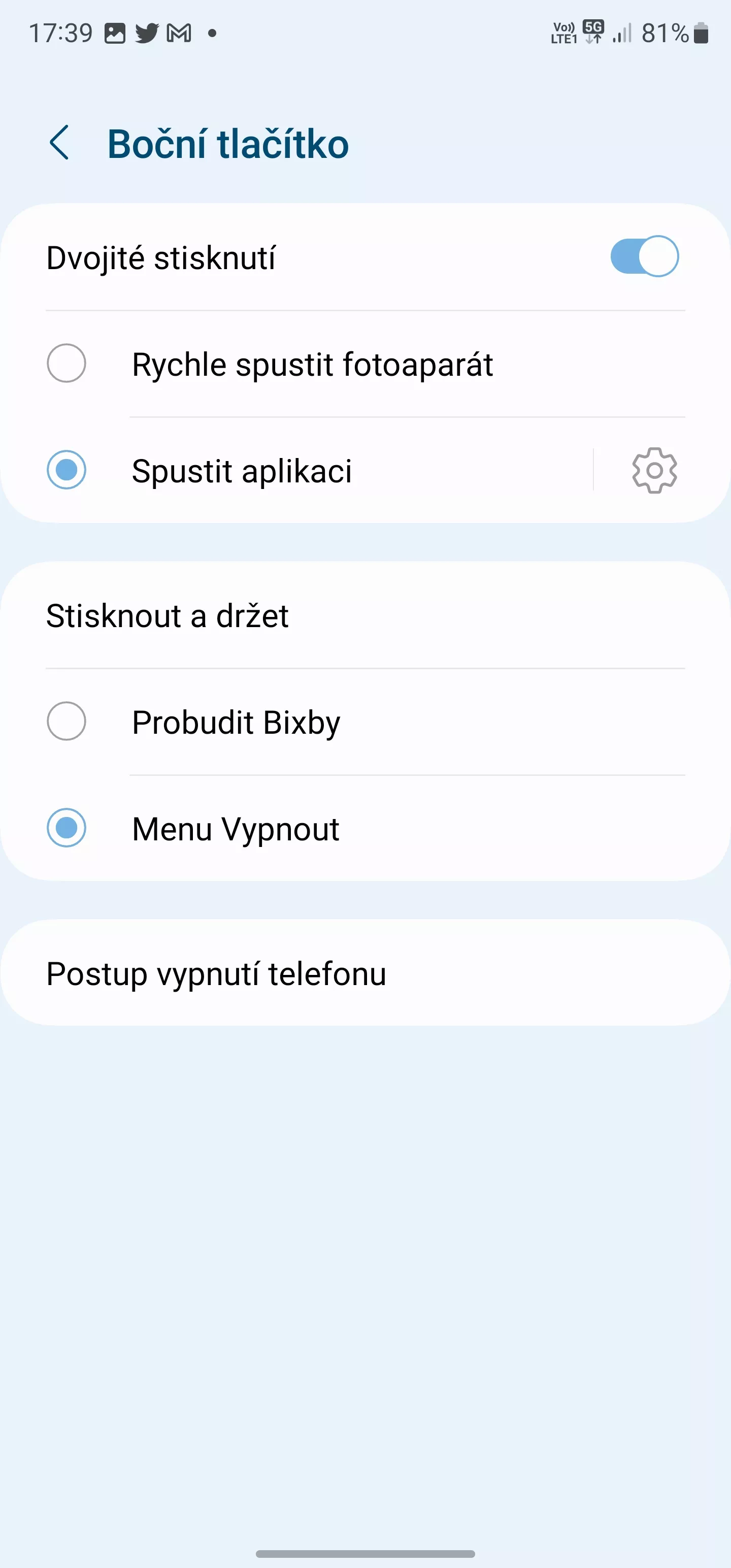
Task: Select Spustit aplikaci radio button
Action: click(x=67, y=470)
